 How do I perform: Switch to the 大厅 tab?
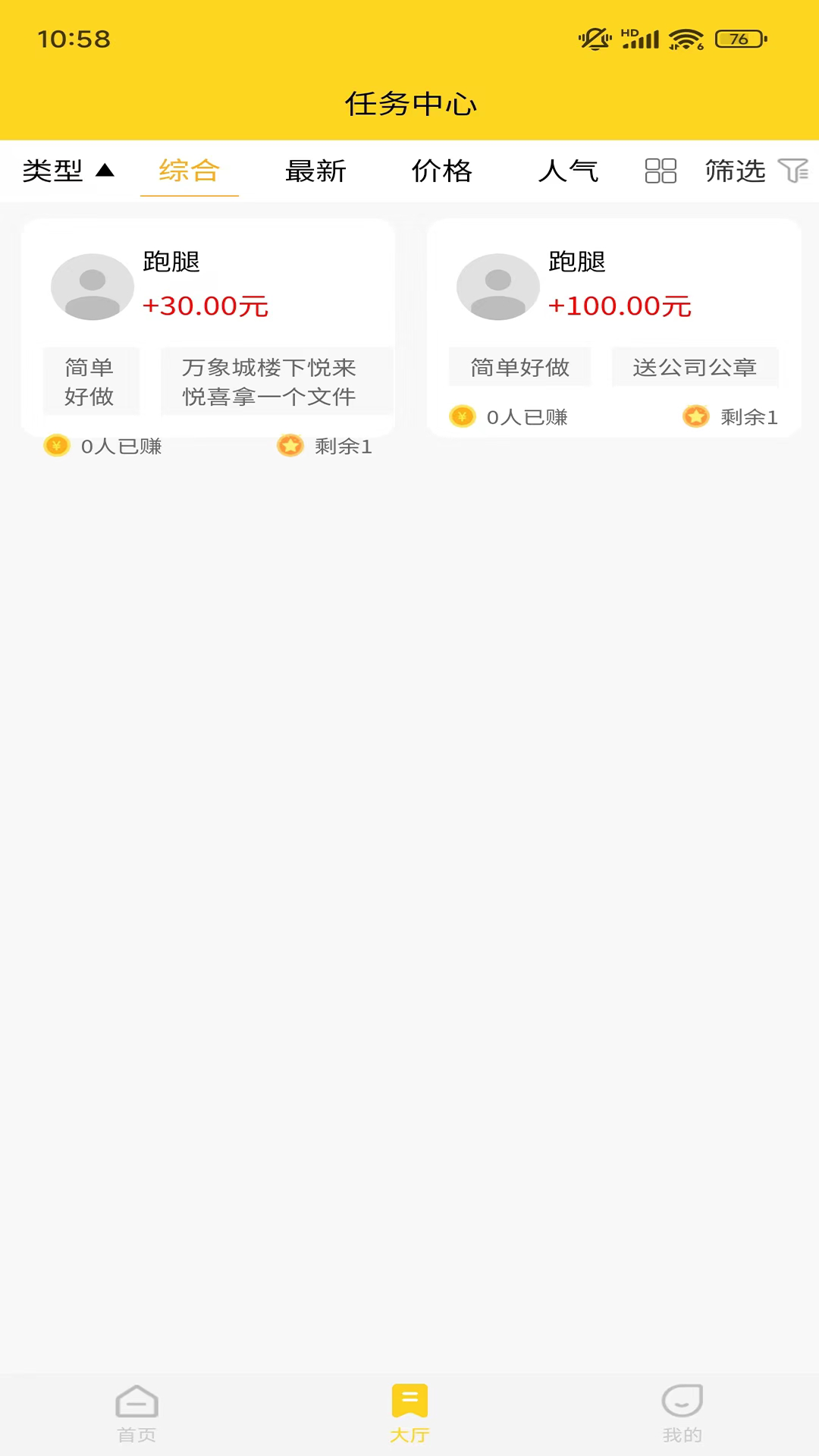click(x=409, y=1413)
